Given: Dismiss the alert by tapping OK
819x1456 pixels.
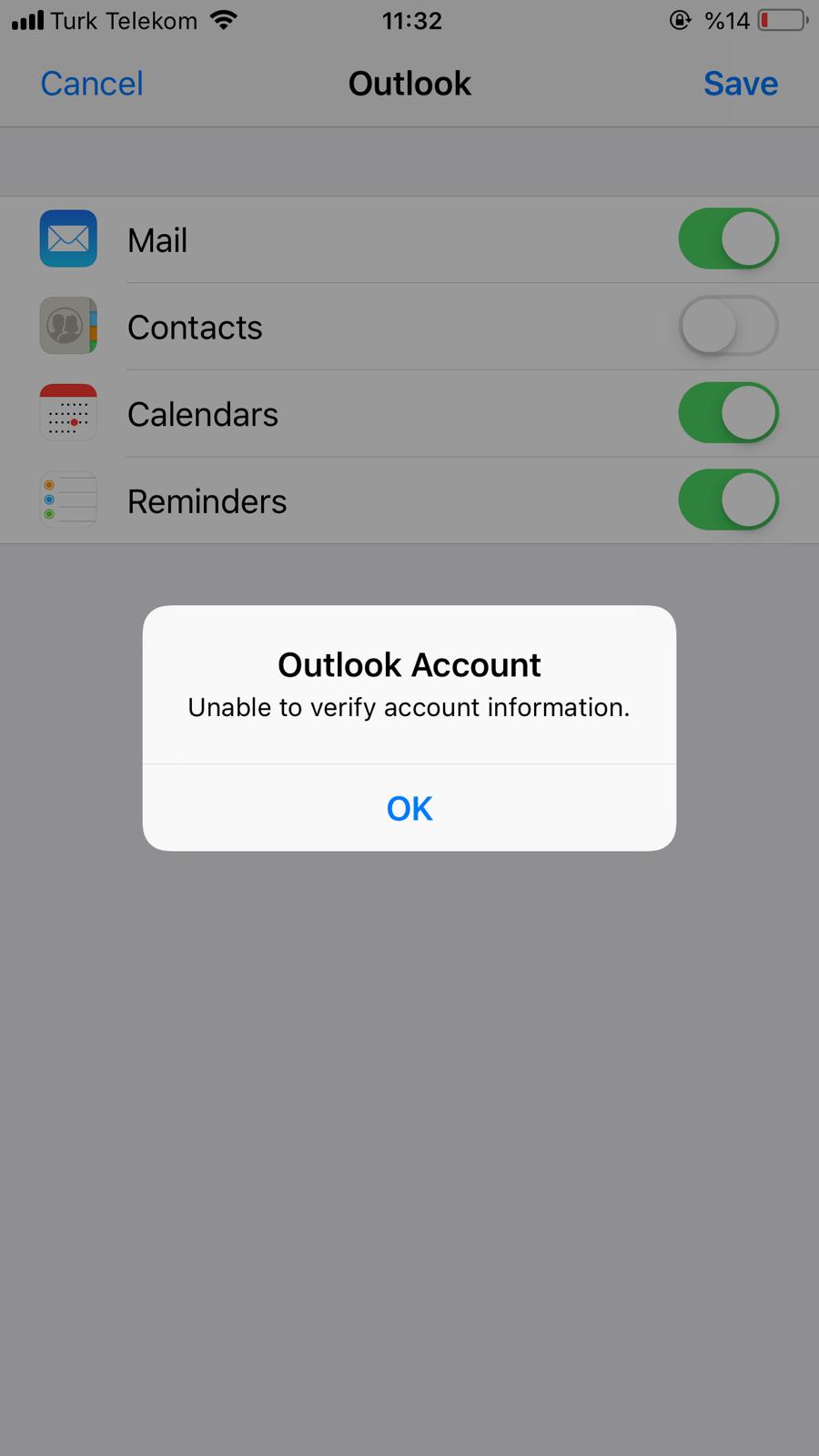Looking at the screenshot, I should click(409, 808).
